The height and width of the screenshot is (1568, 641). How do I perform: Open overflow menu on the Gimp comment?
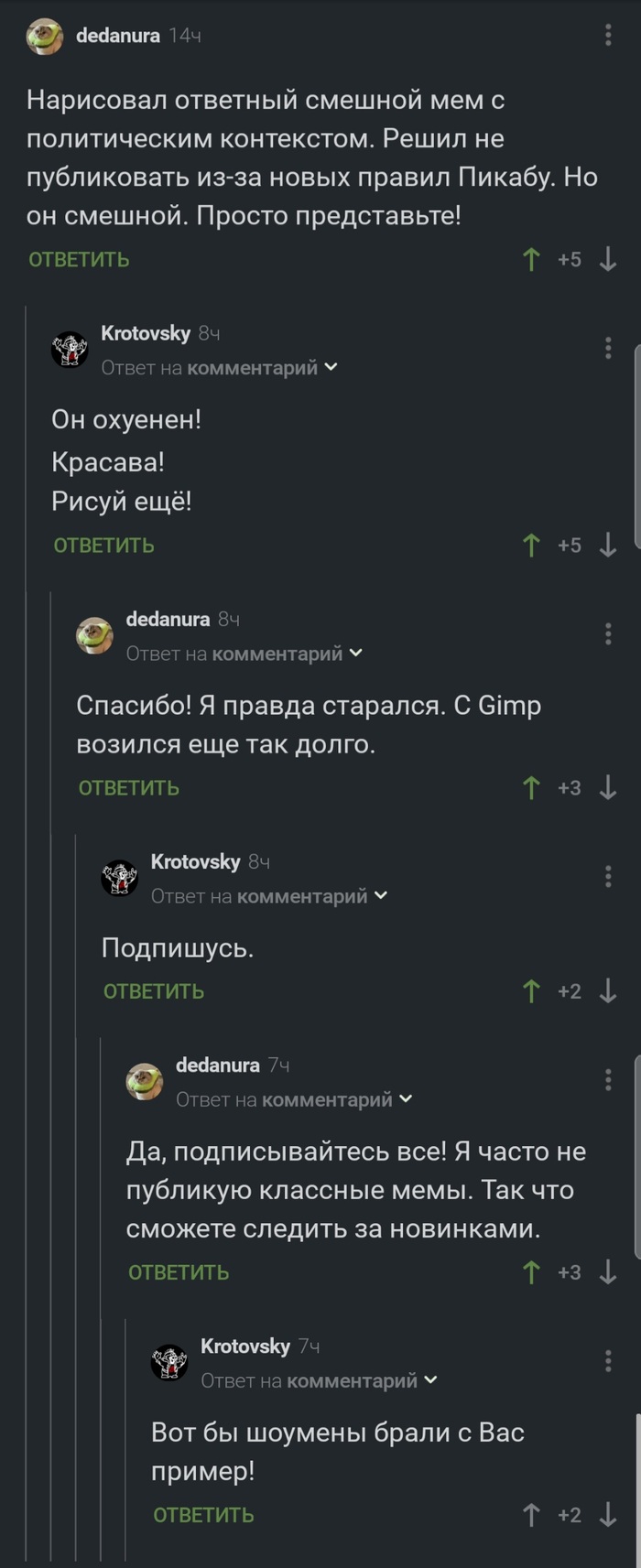coord(608,633)
